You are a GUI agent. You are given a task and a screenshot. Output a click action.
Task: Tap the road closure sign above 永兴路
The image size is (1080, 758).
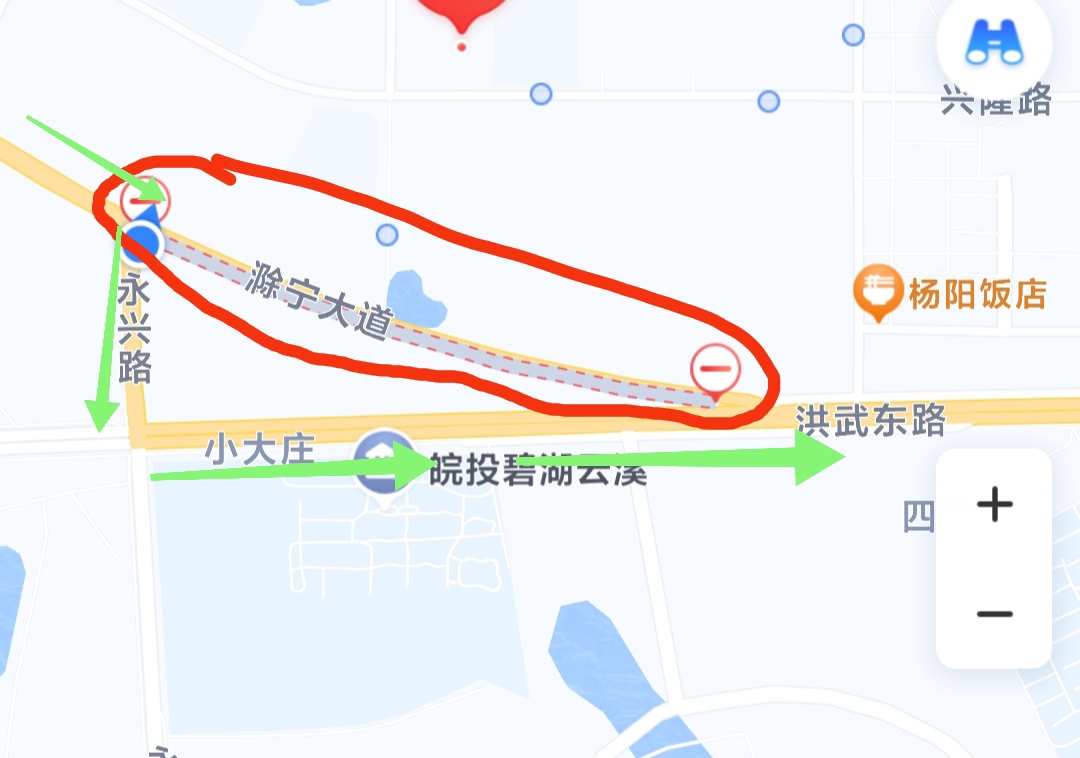click(x=144, y=202)
